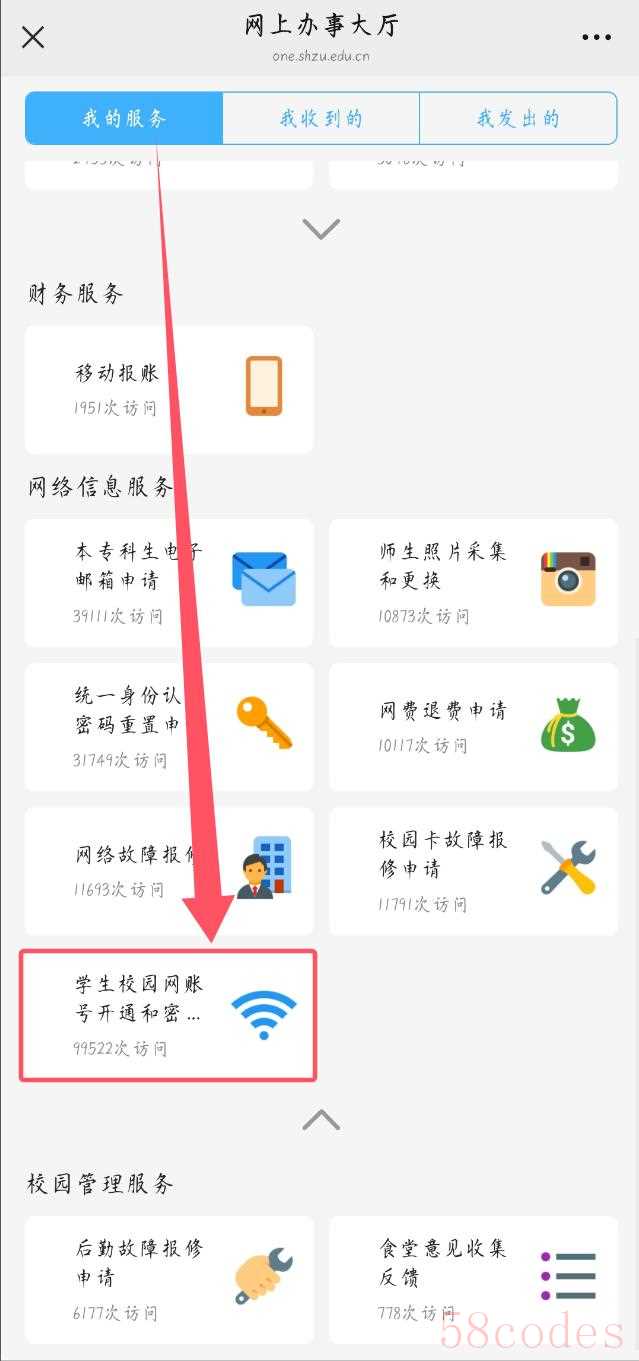Open the three-dot overflow menu
The width and height of the screenshot is (639, 1361).
(x=596, y=38)
